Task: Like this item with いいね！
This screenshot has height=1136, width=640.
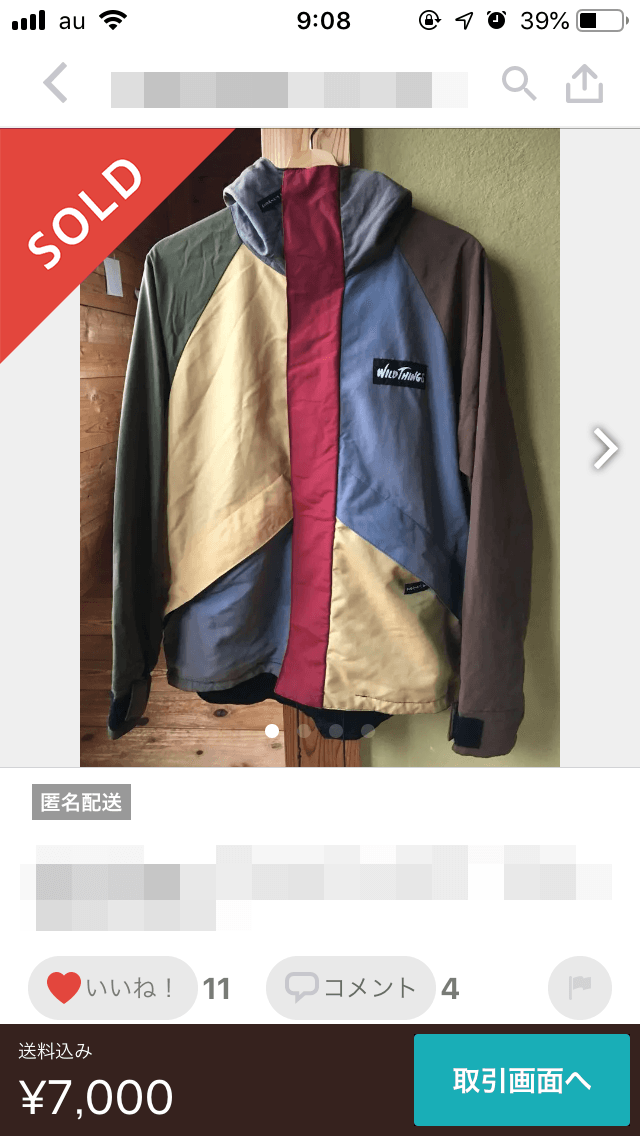Action: tap(112, 988)
